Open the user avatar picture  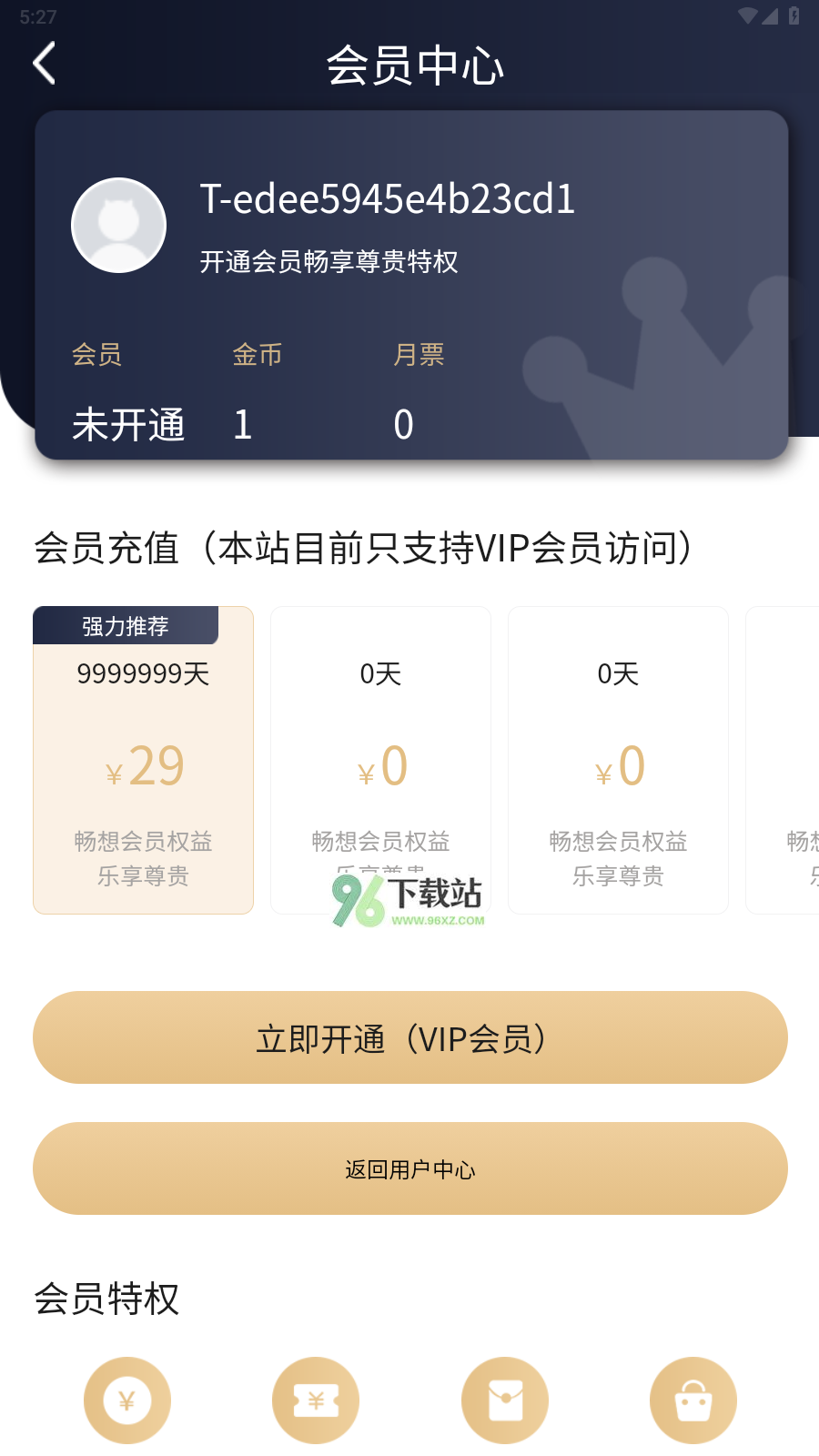pos(118,226)
